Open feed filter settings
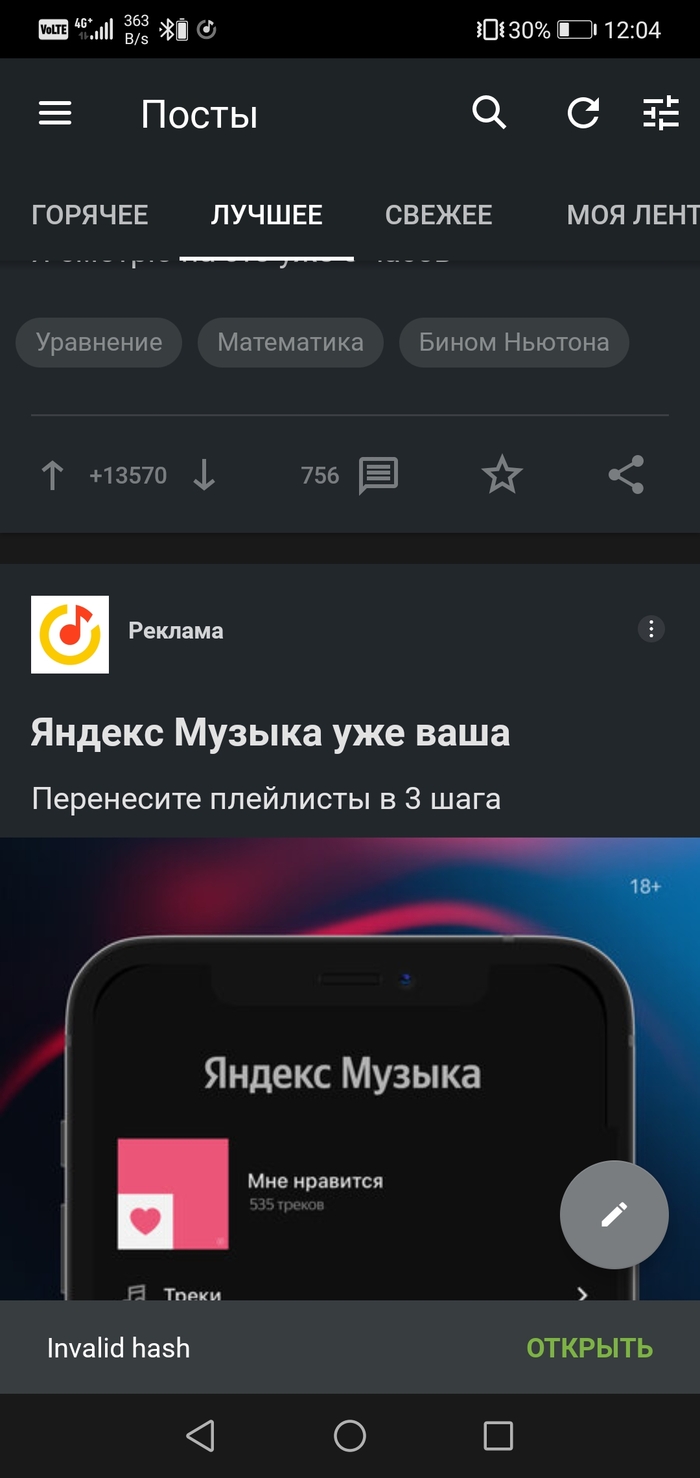Screen dimensions: 700x1478 pos(660,114)
